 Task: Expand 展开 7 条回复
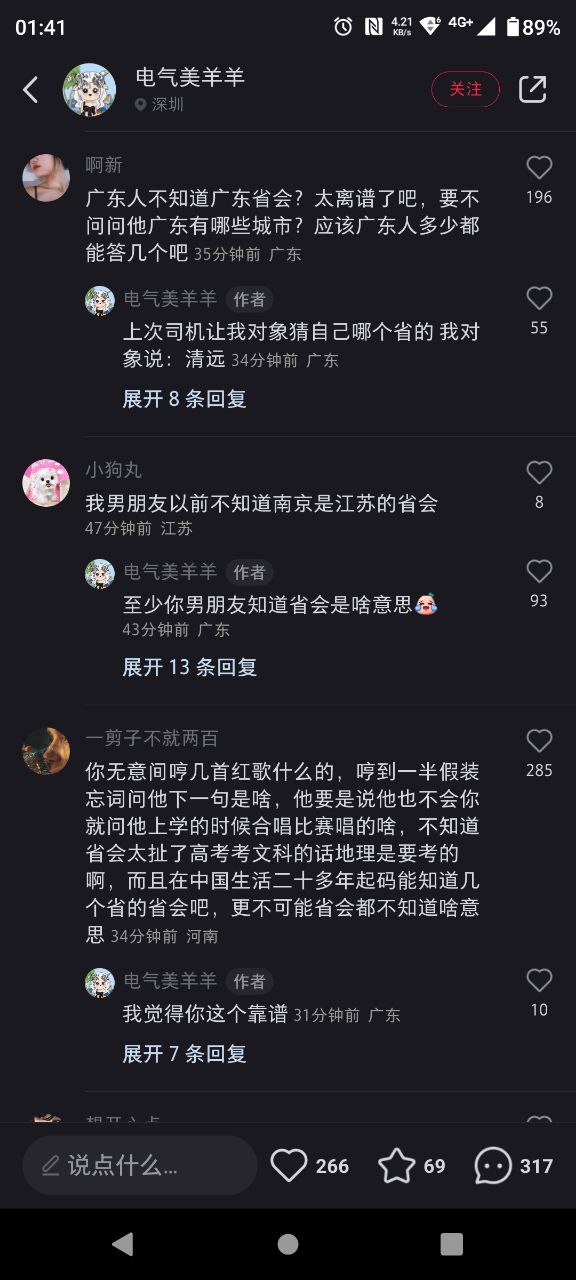pyautogui.click(x=184, y=1054)
